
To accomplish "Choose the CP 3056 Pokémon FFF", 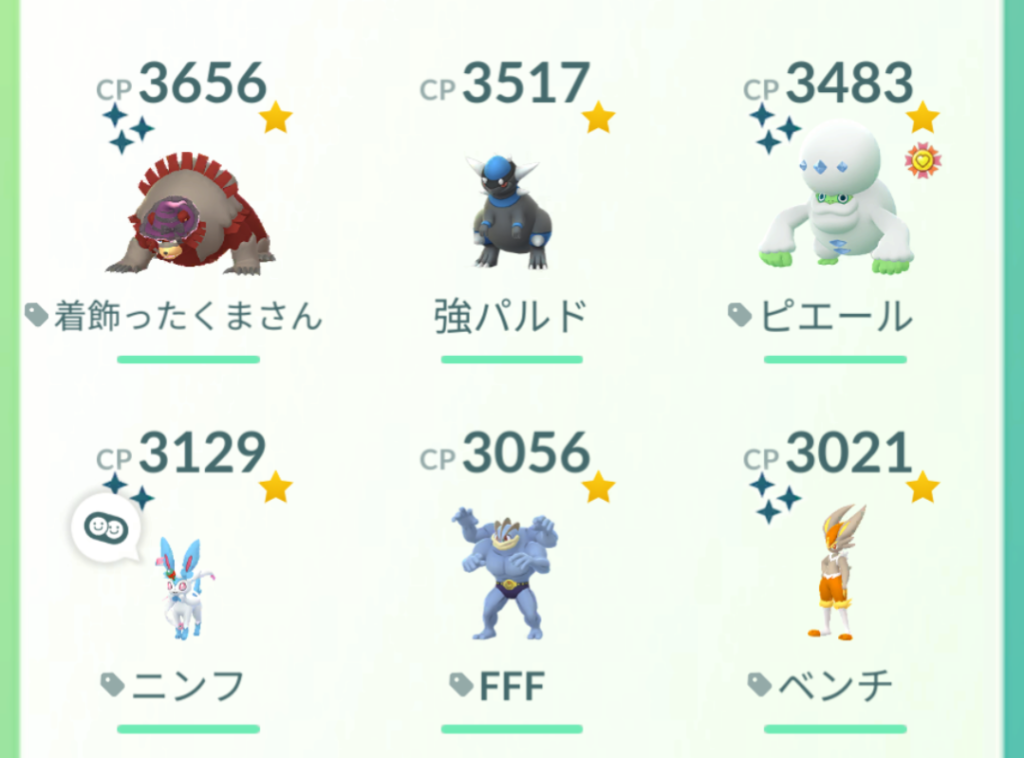I will (511, 573).
